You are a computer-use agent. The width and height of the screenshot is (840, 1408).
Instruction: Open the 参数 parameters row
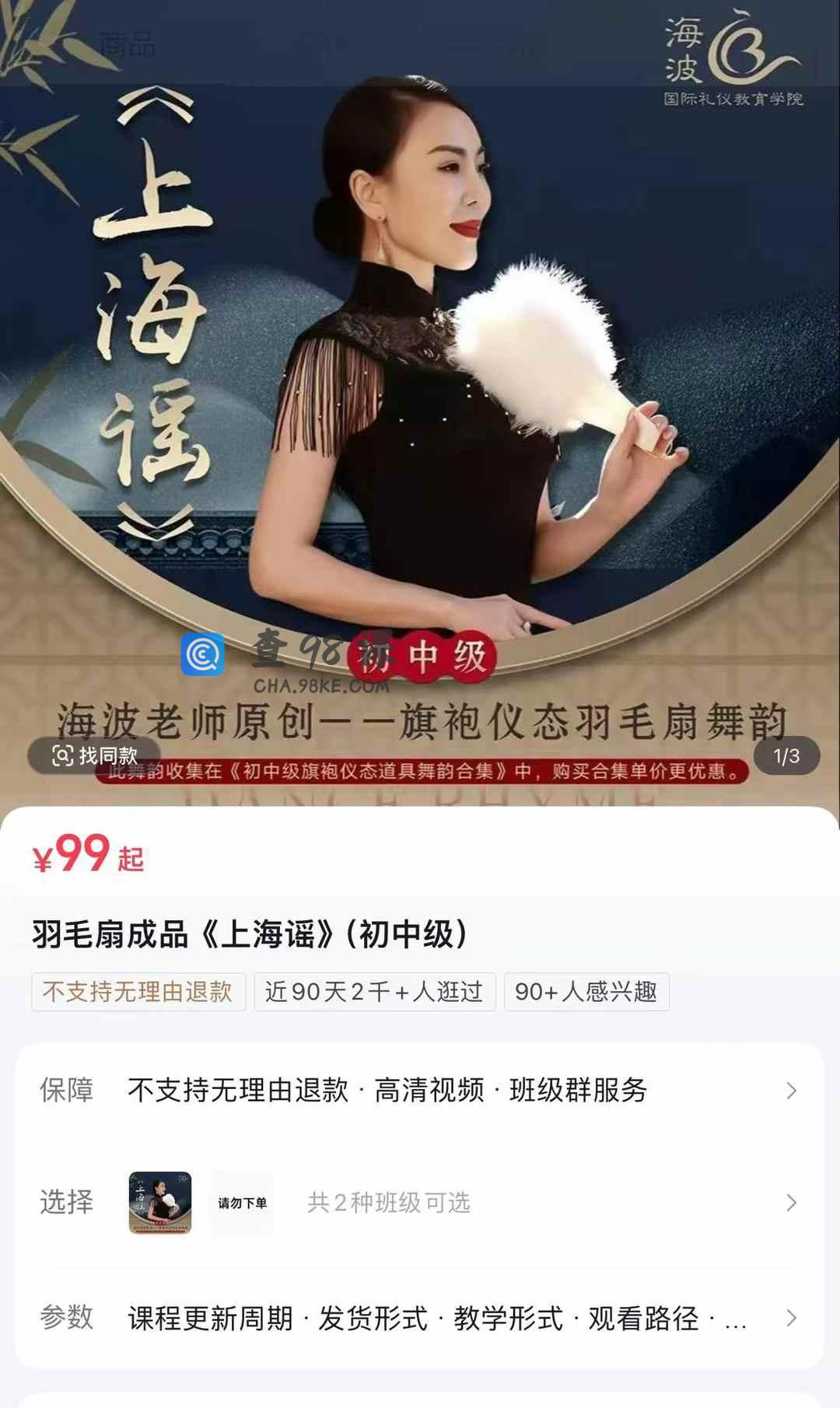coord(419,1318)
